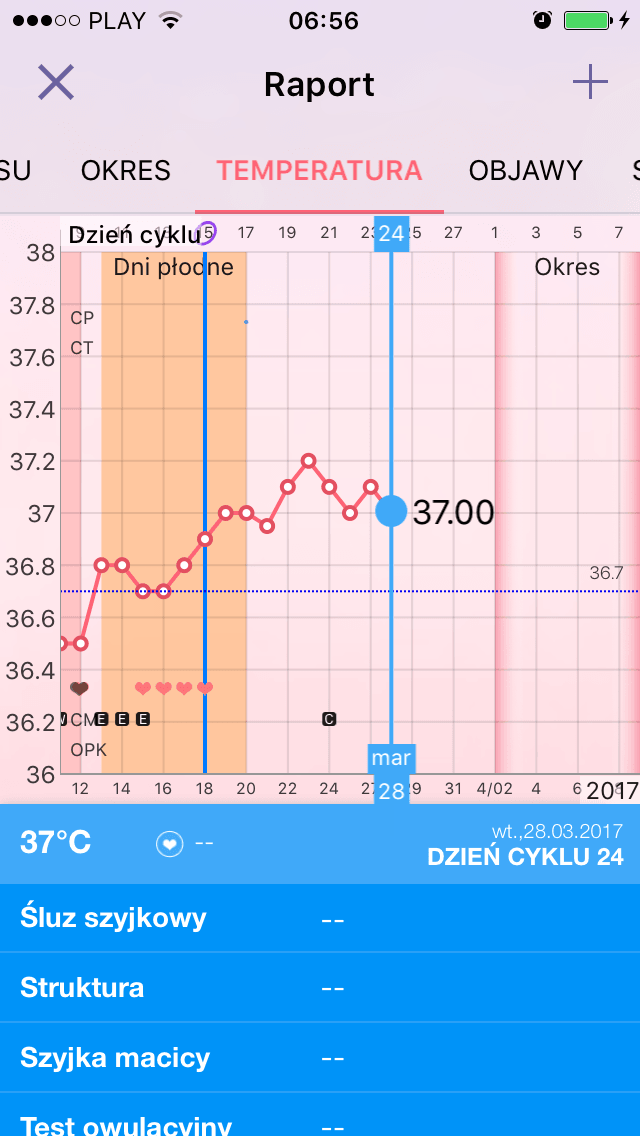Open the Struktura row
The height and width of the screenshot is (1136, 640).
tap(320, 988)
